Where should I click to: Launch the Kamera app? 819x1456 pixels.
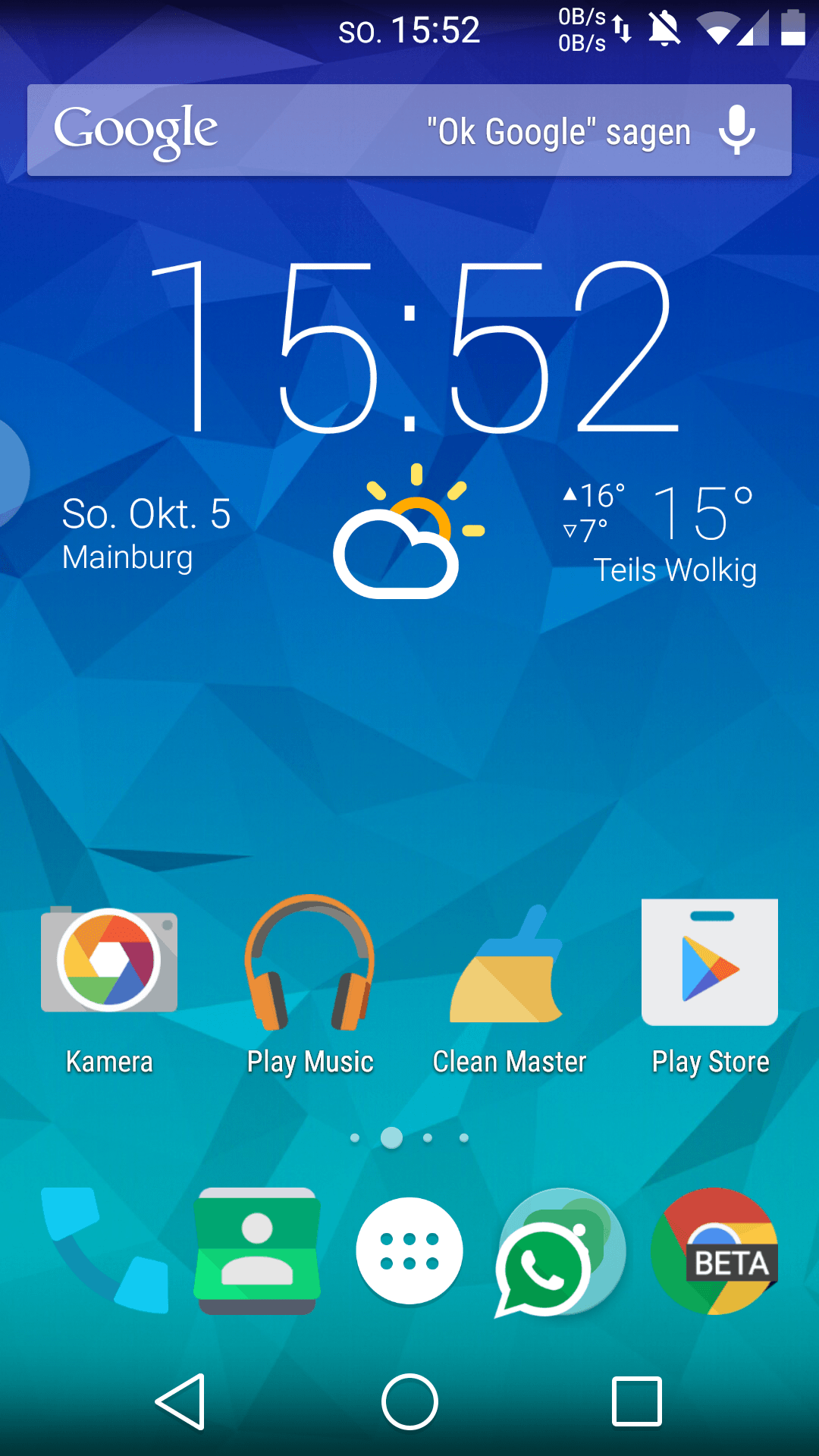(x=109, y=989)
